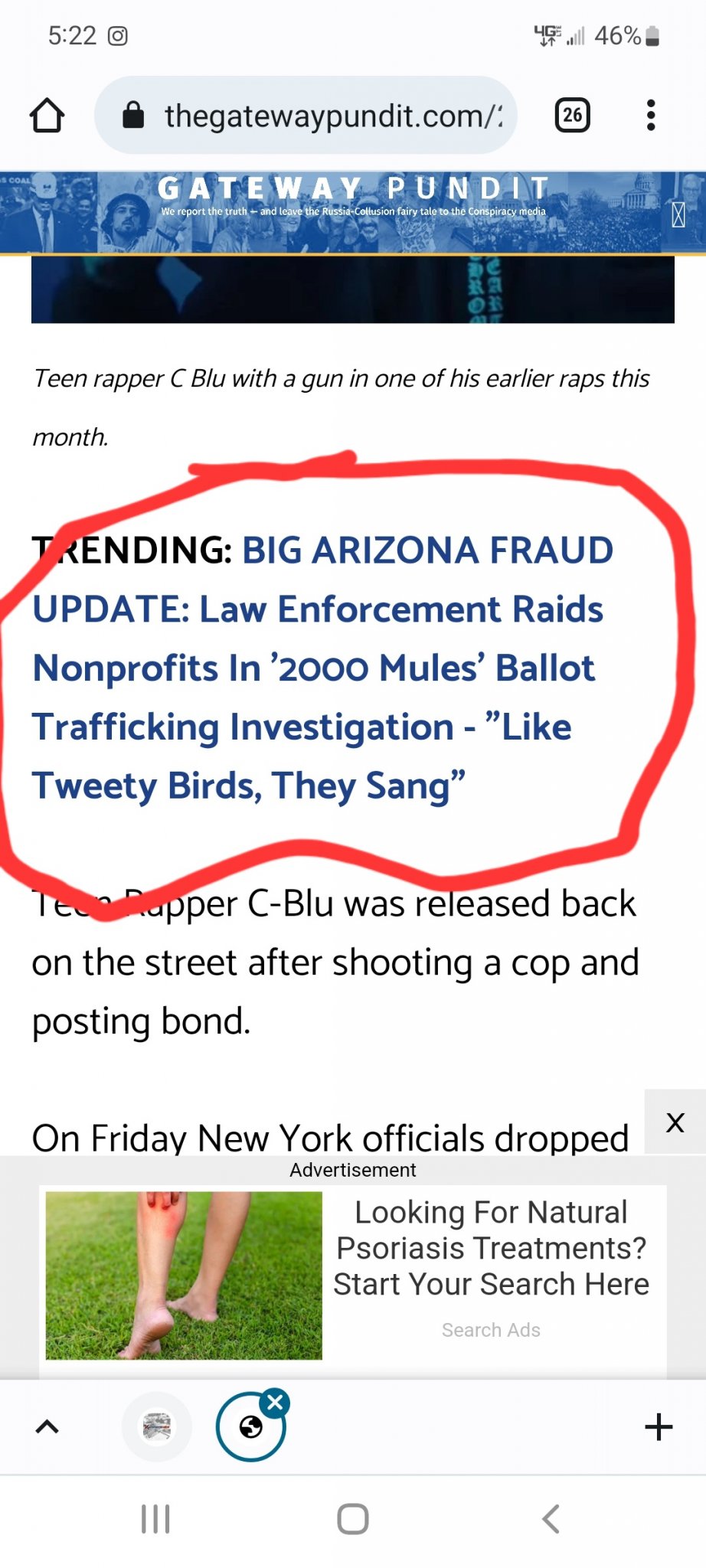Go back using the system back button
Screen dimensions: 706x1568
coord(551,1519)
